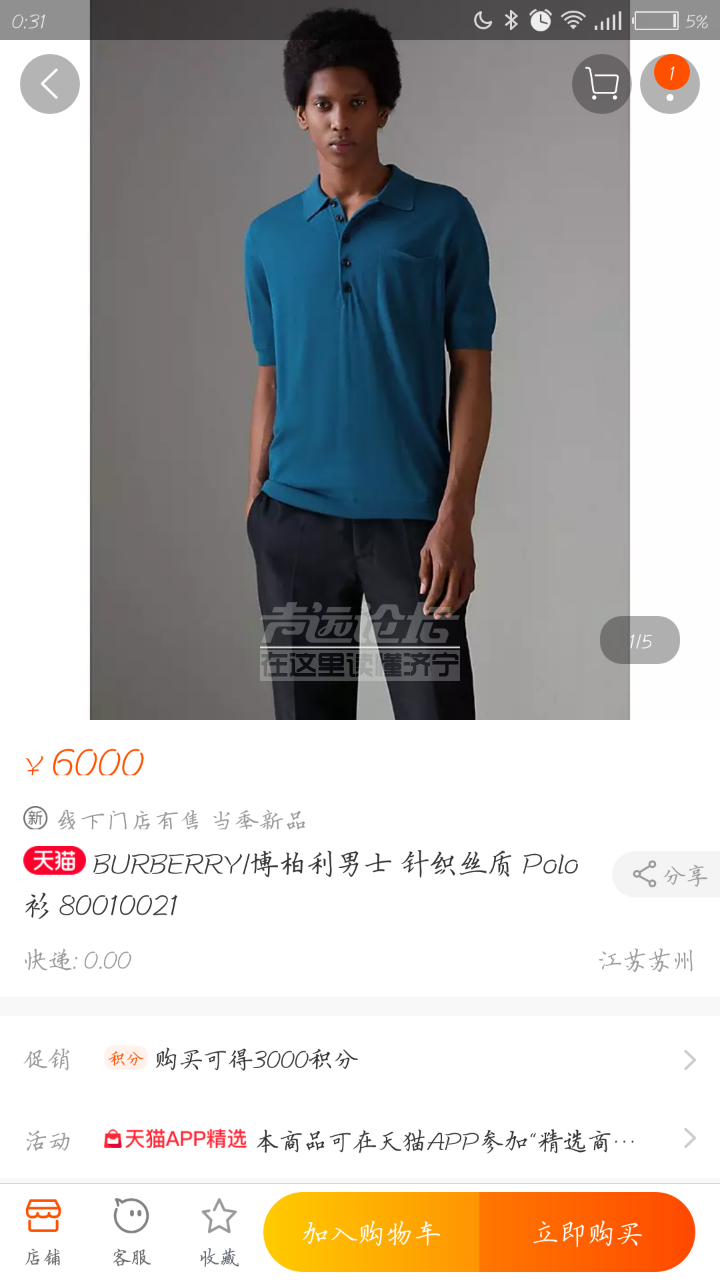Viewport: 720px width, 1280px height.
Task: Open the shopping cart icon
Action: [601, 84]
